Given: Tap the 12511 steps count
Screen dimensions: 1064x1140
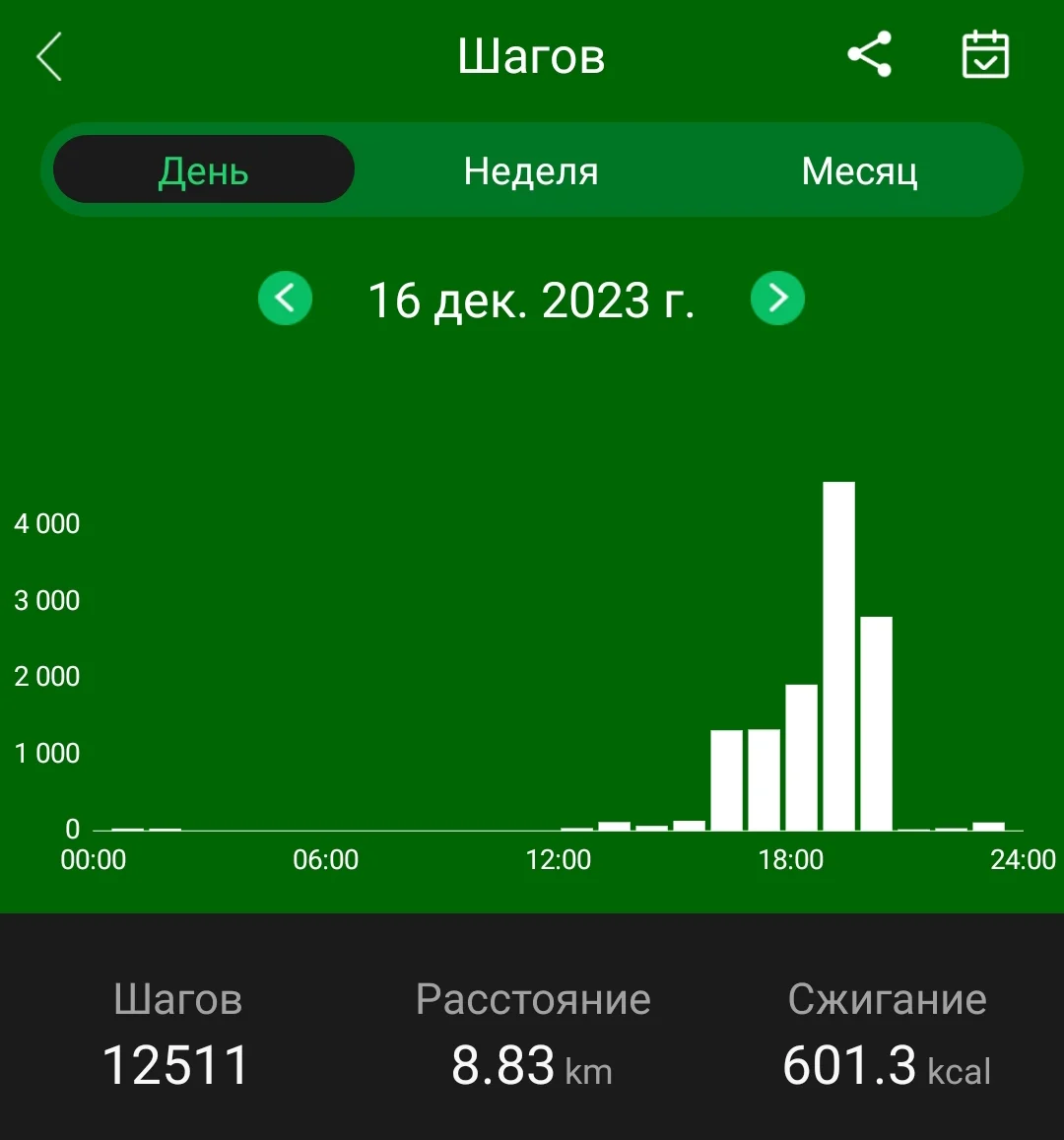Looking at the screenshot, I should point(173,1064).
